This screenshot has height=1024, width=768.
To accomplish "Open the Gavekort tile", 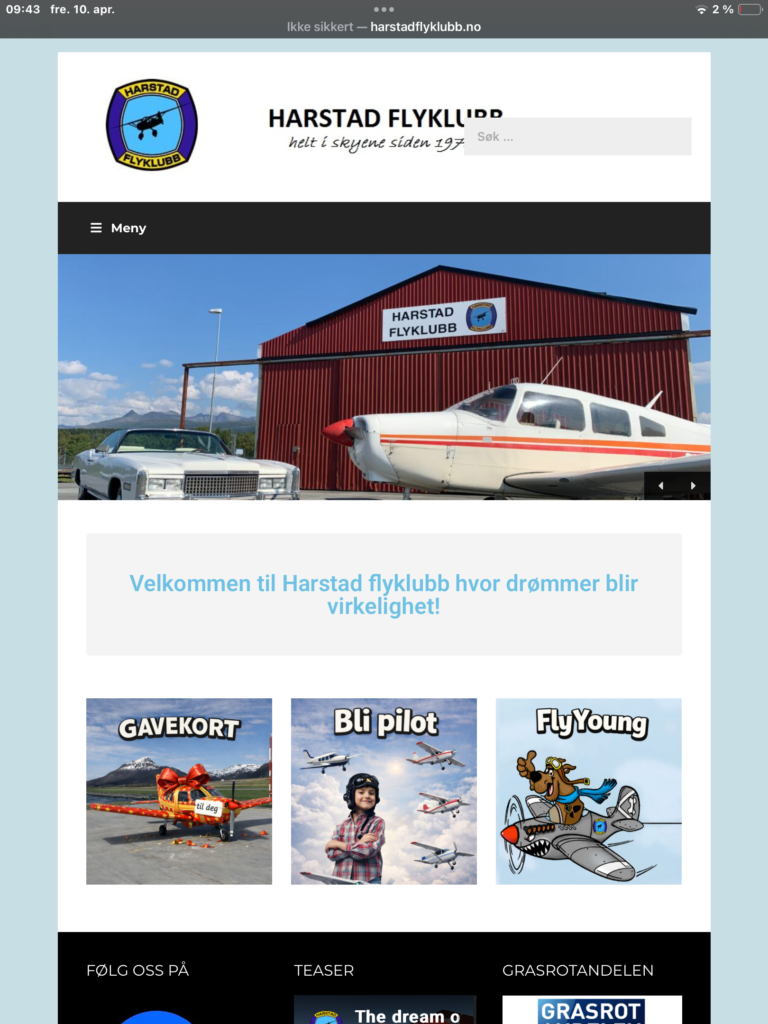I will [179, 791].
